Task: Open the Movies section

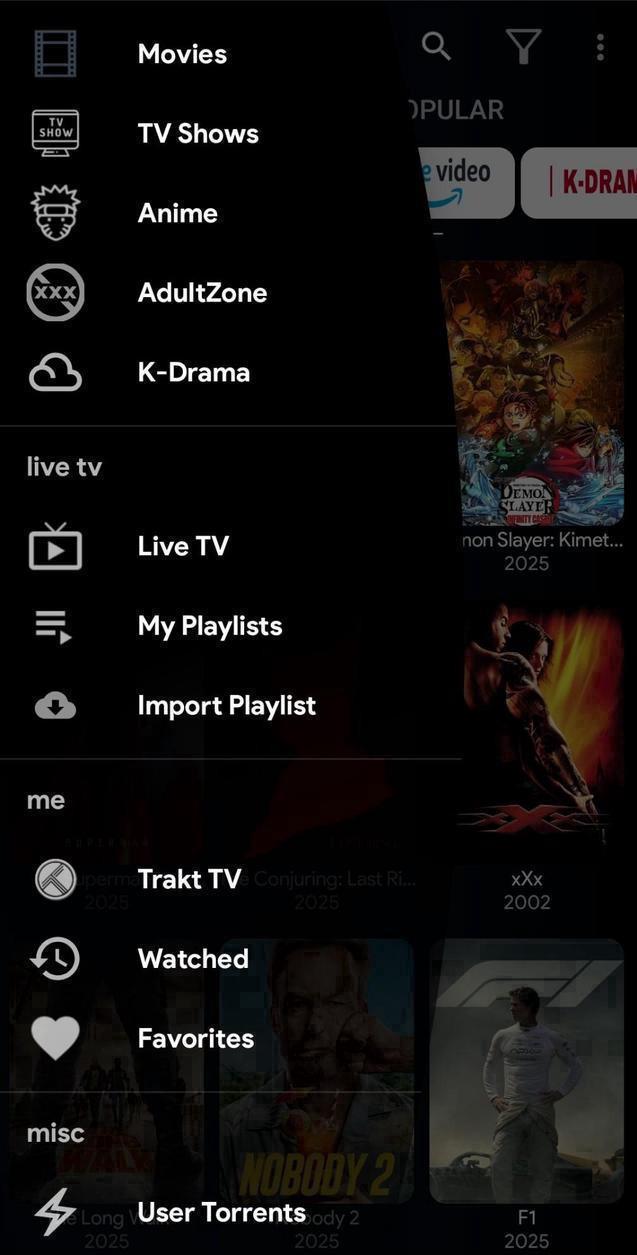Action: pyautogui.click(x=182, y=54)
